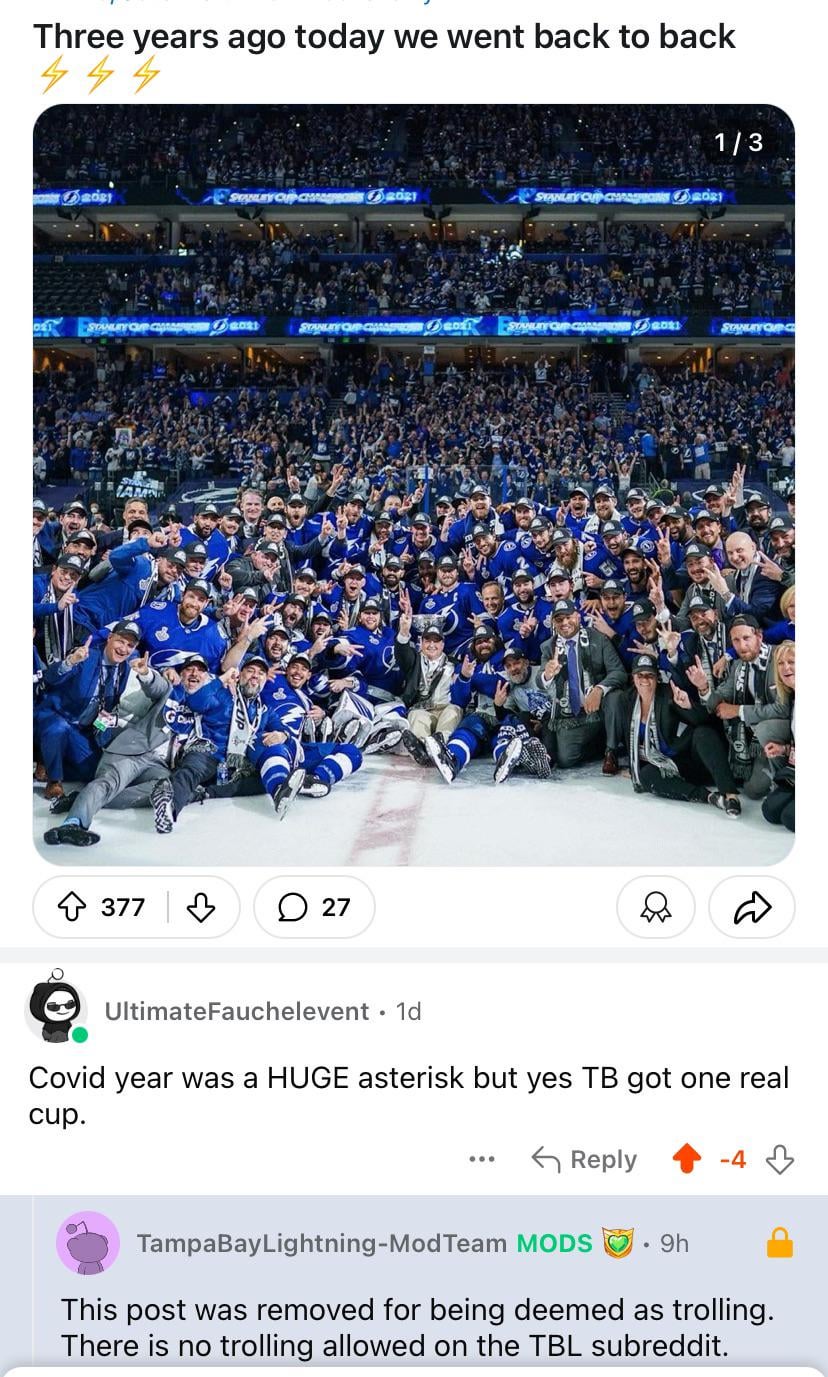Tap the orange upvote arrow on UltimateFauchelevent's comment
Viewport: 828px width, 1377px height.
tap(687, 1159)
